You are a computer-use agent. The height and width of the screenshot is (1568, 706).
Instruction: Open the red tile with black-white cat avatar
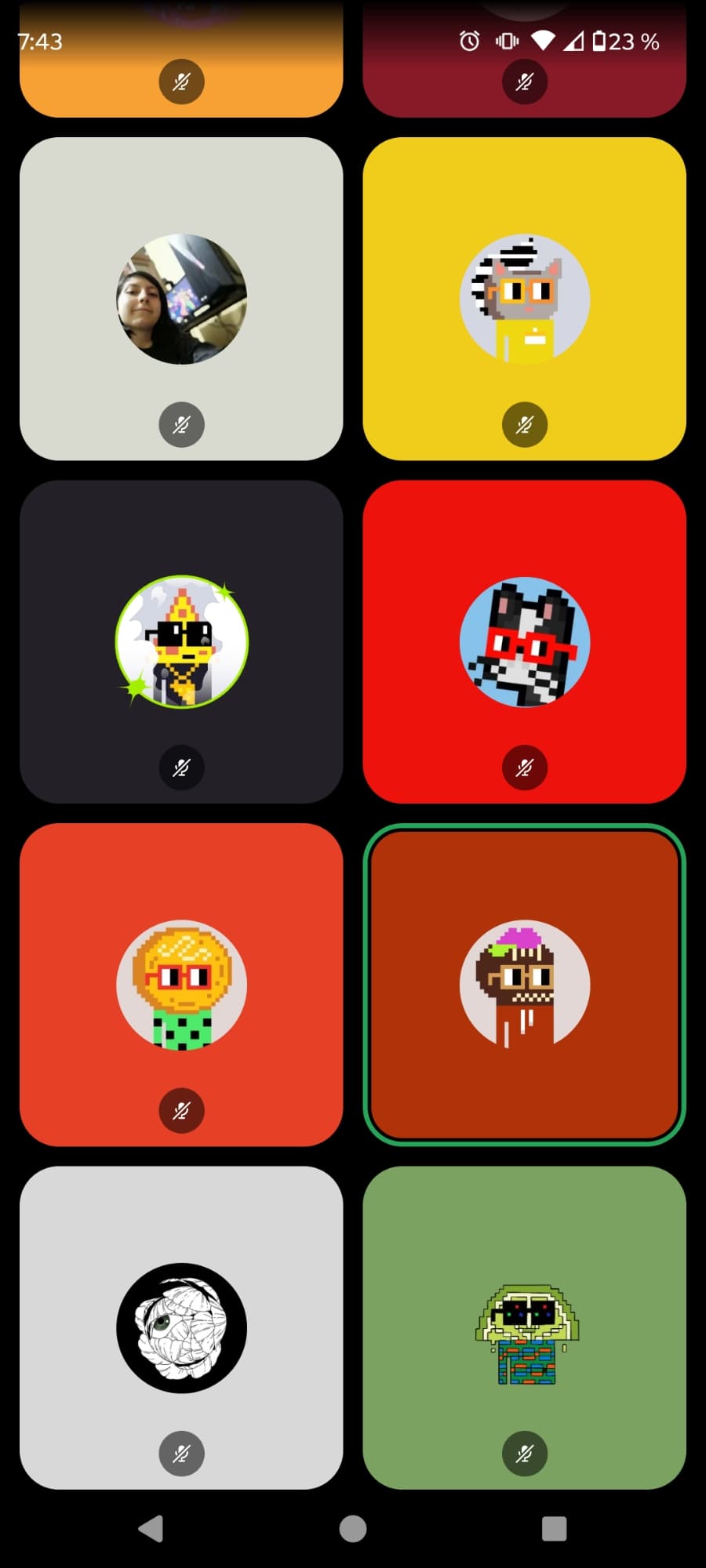pos(524,641)
